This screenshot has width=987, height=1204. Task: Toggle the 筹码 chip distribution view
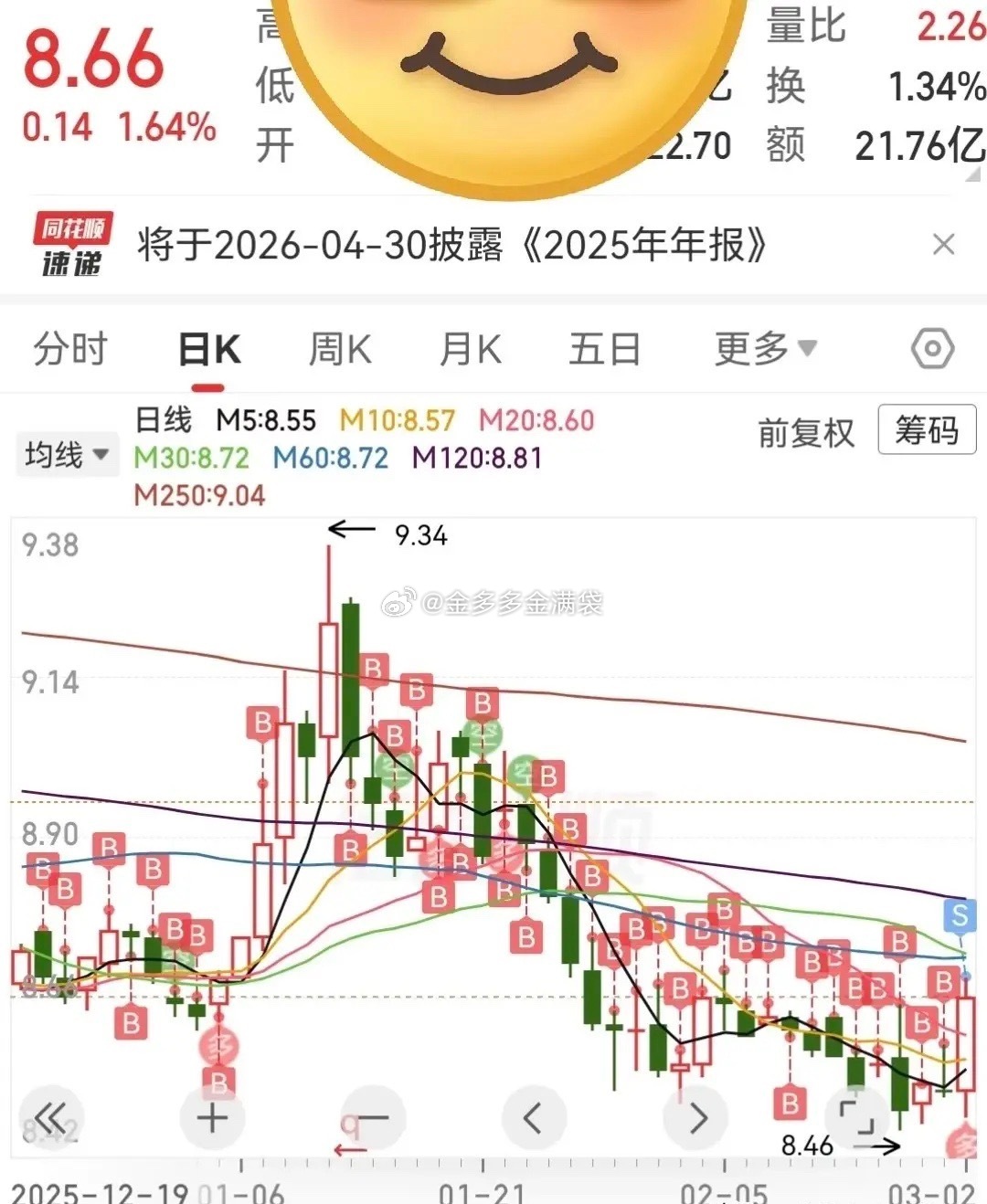click(926, 429)
